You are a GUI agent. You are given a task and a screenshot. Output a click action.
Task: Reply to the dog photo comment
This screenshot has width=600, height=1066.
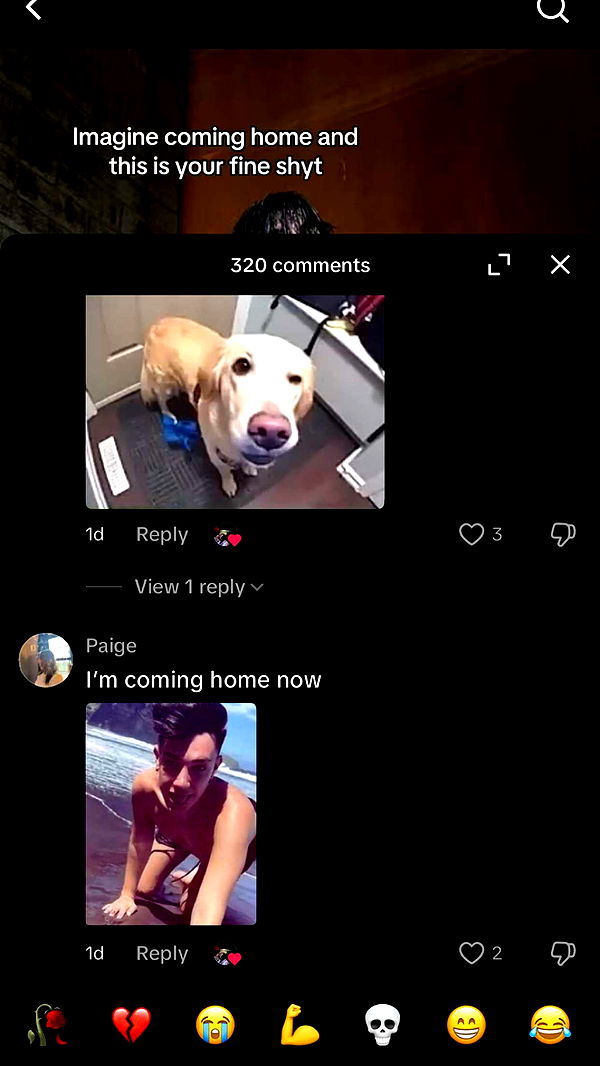click(162, 535)
